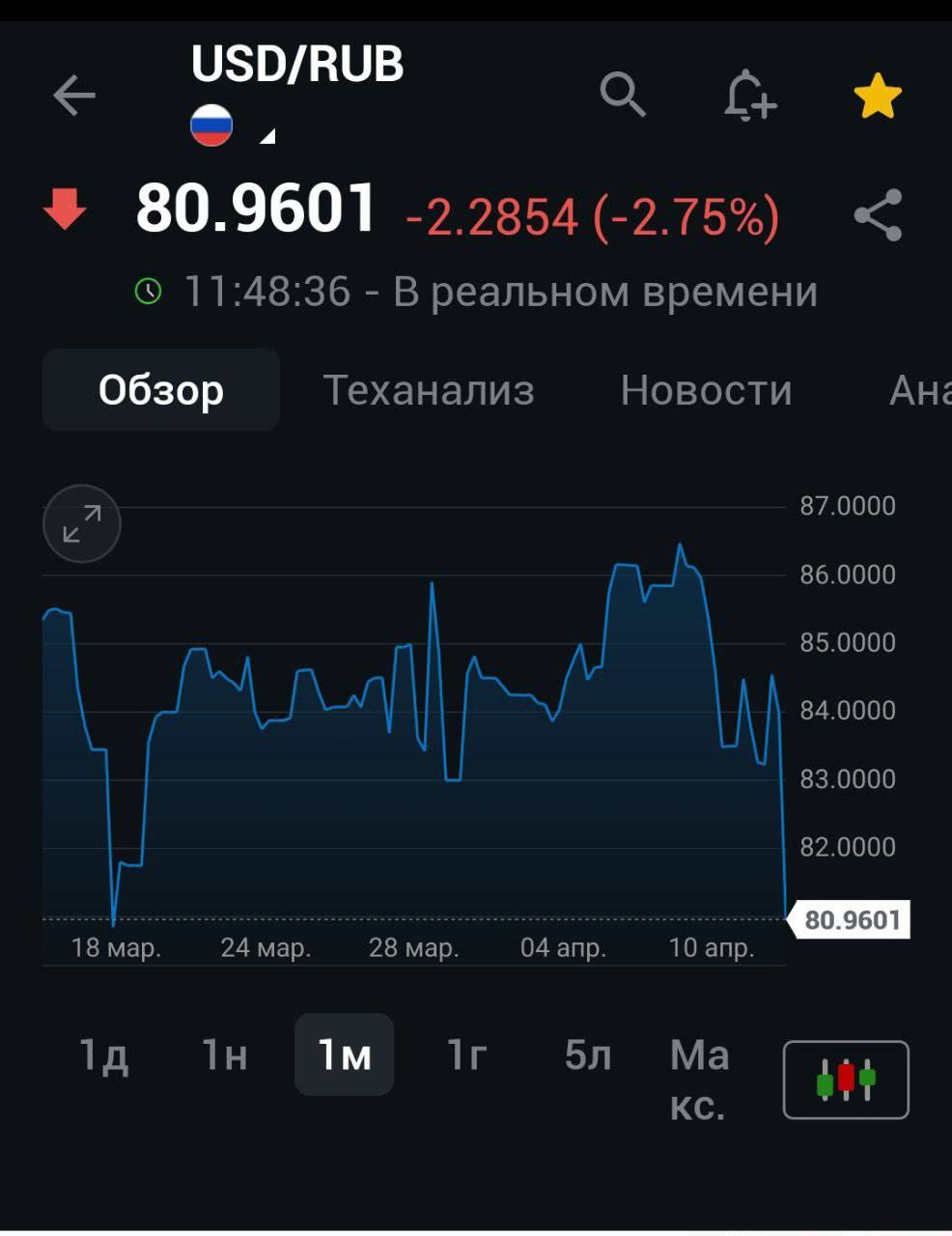Toggle the favorite star for USD/RUB
The height and width of the screenshot is (1236, 952).
coord(877,97)
